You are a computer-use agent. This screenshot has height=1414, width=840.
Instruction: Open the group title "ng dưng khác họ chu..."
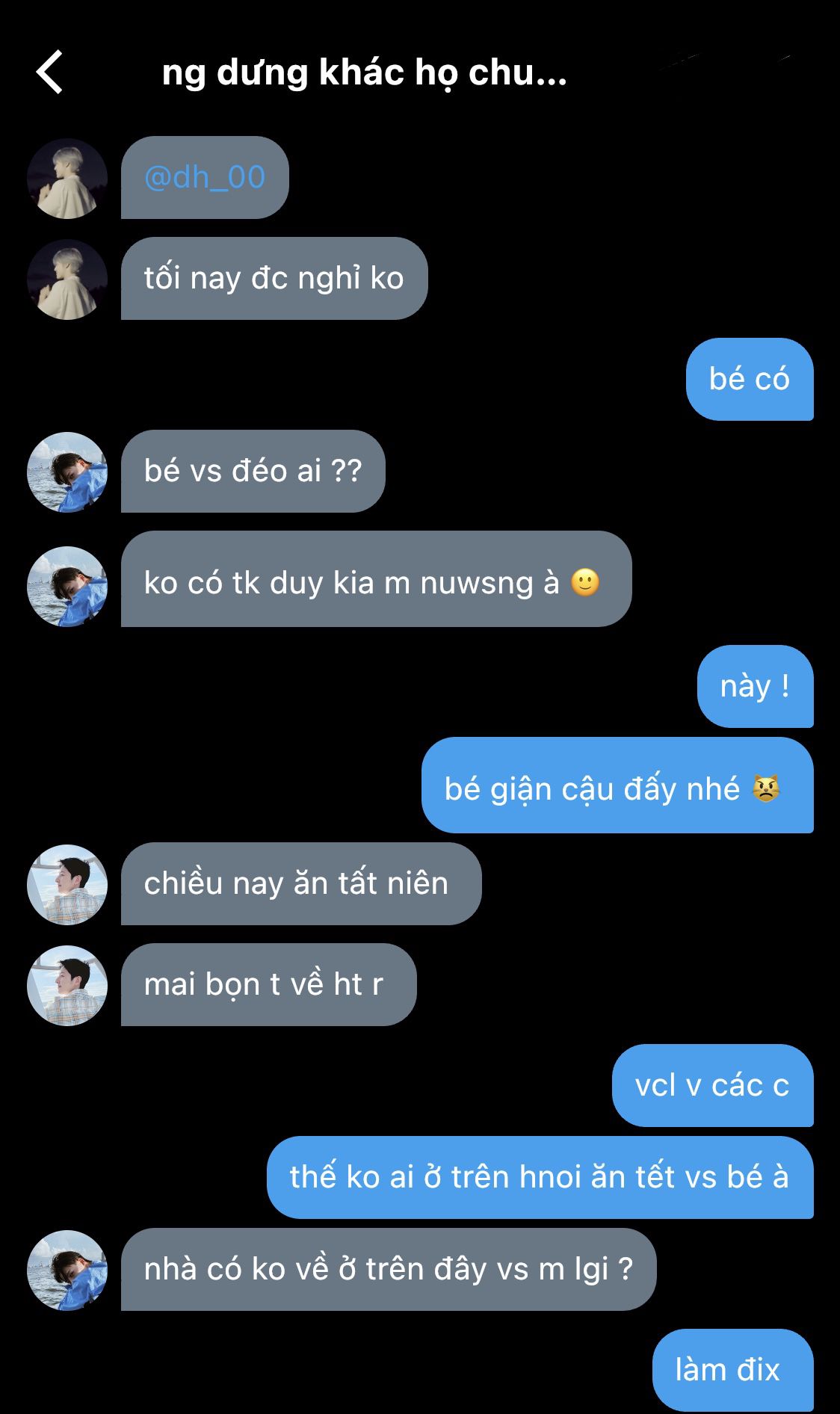point(364,72)
